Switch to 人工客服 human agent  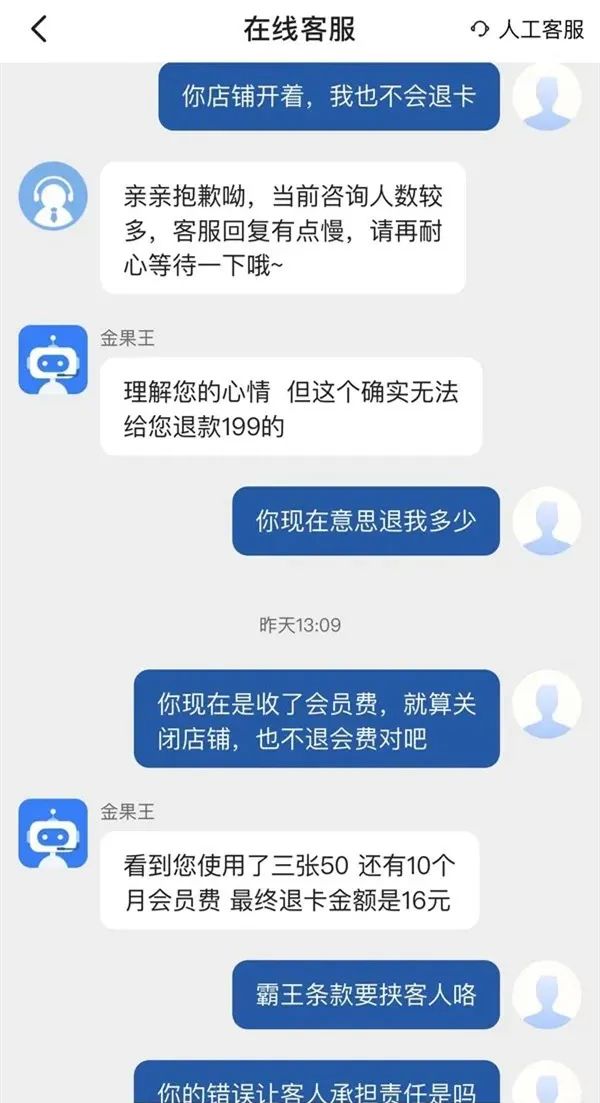pos(528,30)
